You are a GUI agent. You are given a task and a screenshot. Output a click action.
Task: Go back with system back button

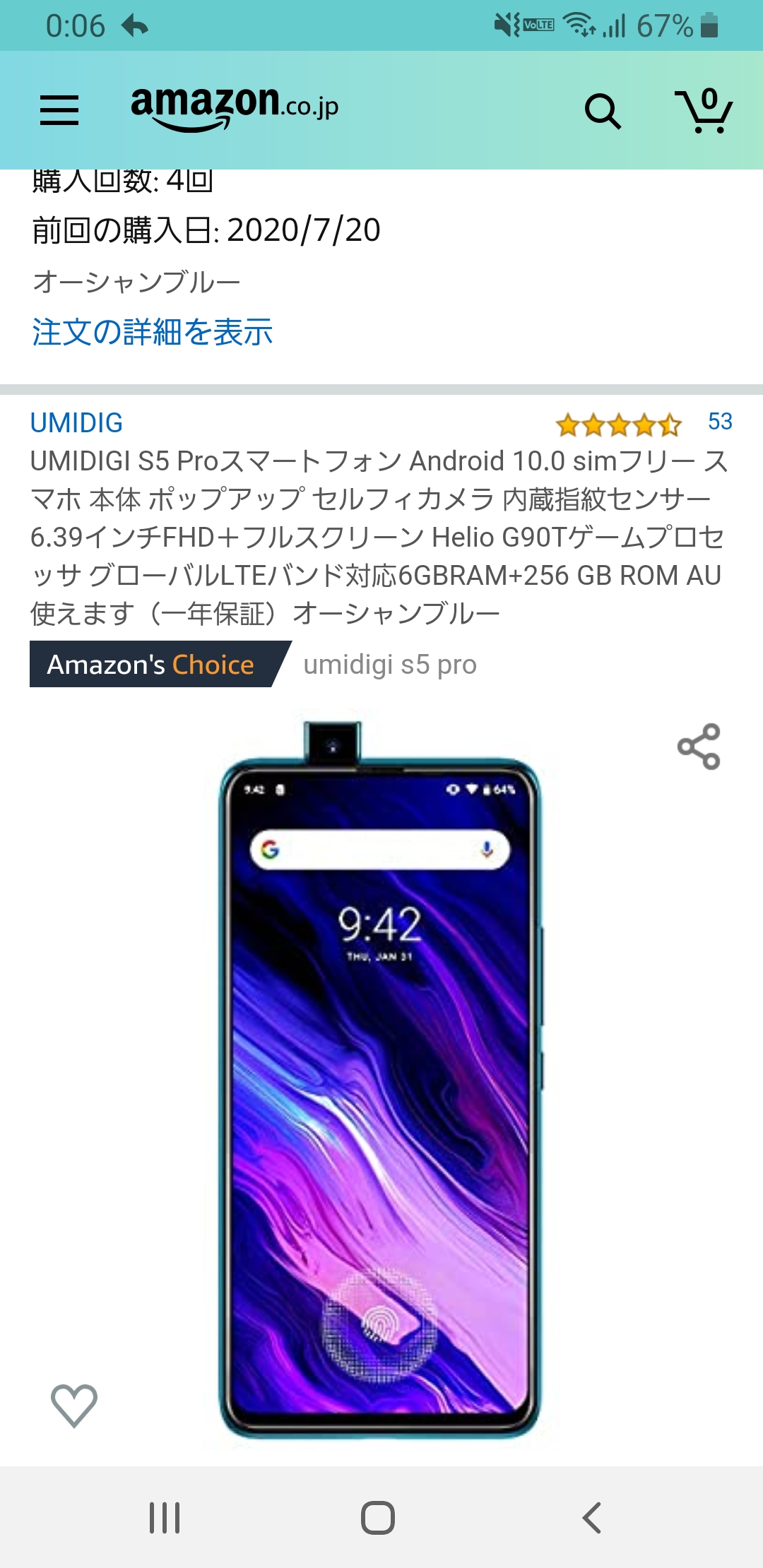point(592,1517)
